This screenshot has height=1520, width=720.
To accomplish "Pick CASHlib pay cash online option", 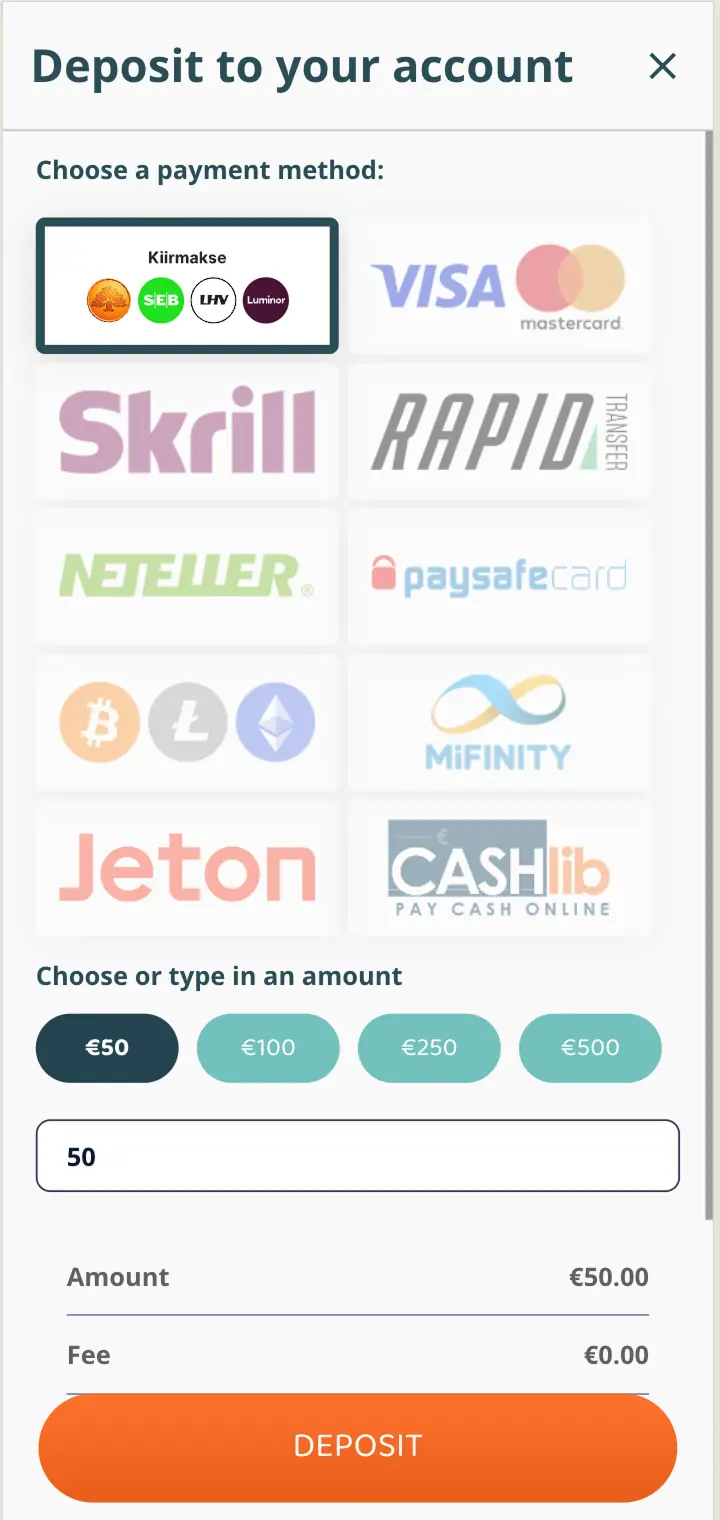I will pyautogui.click(x=499, y=868).
